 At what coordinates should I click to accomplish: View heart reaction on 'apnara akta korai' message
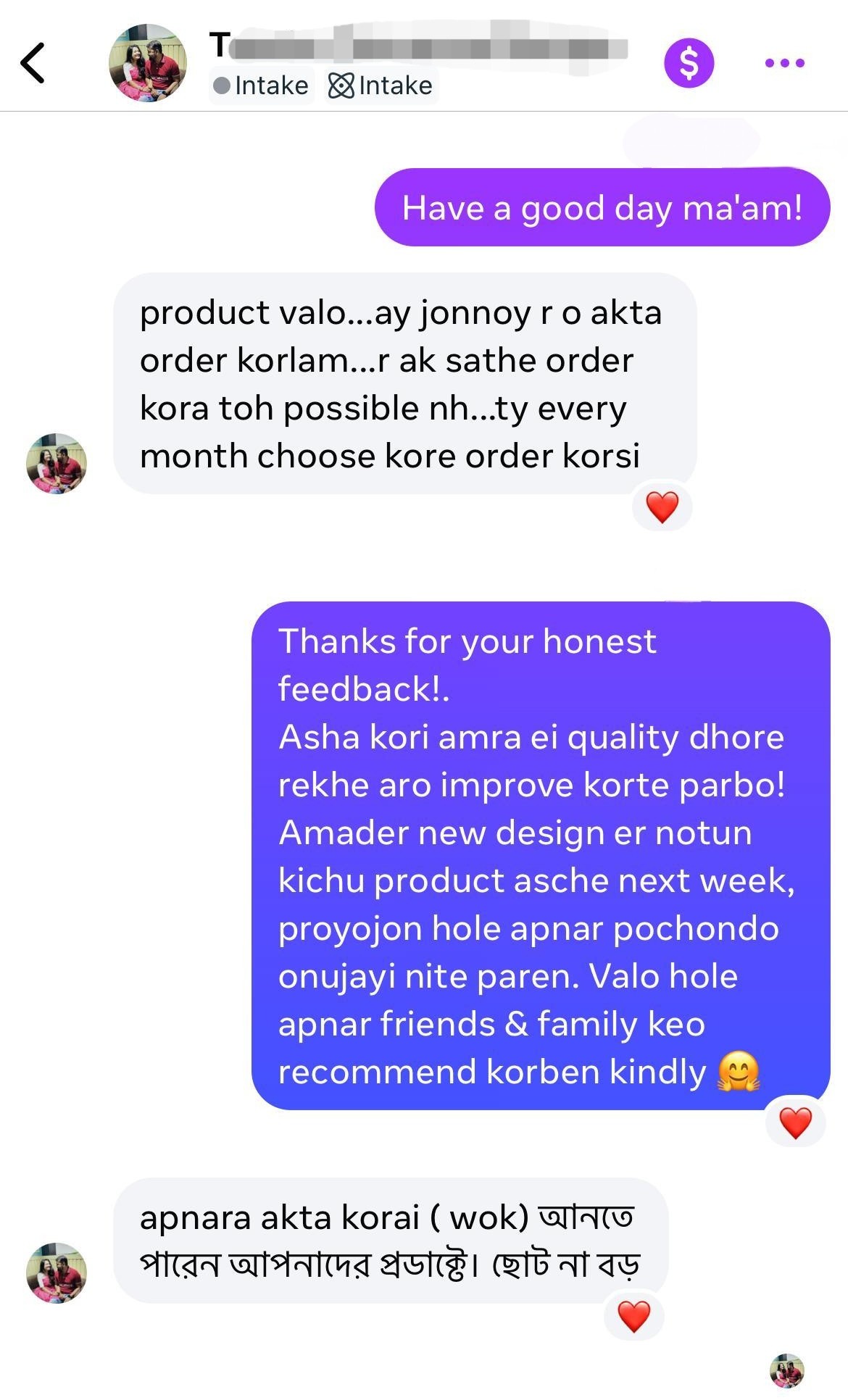[633, 1316]
